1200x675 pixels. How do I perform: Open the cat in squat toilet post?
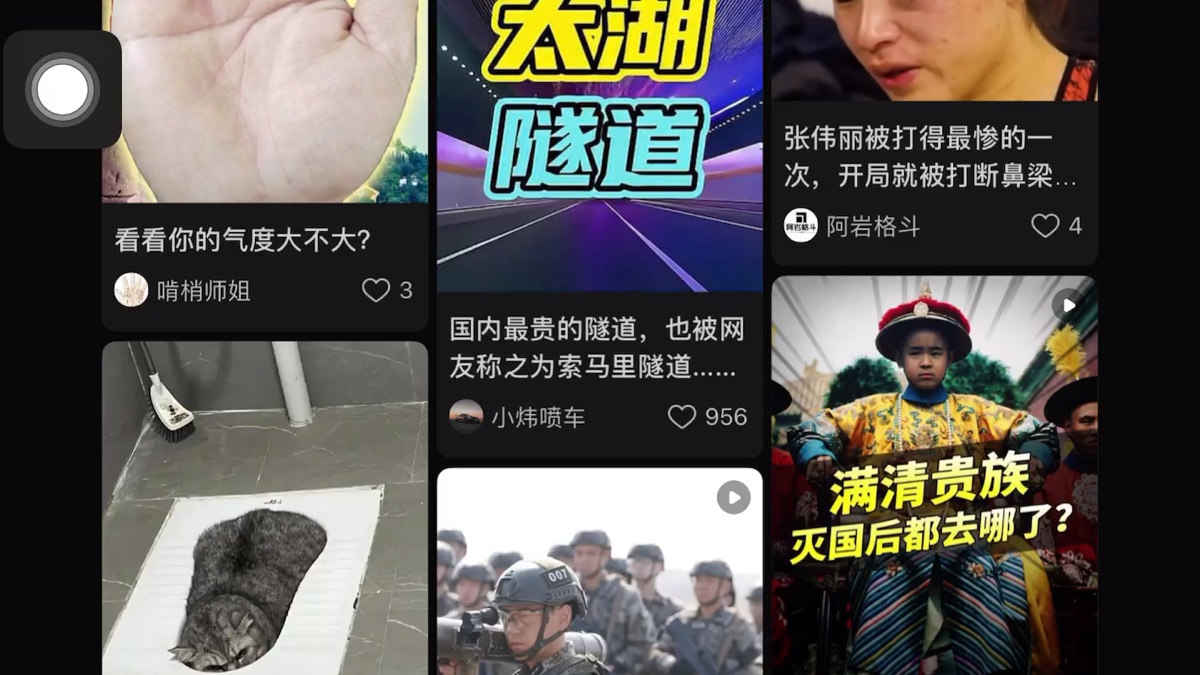click(x=265, y=510)
